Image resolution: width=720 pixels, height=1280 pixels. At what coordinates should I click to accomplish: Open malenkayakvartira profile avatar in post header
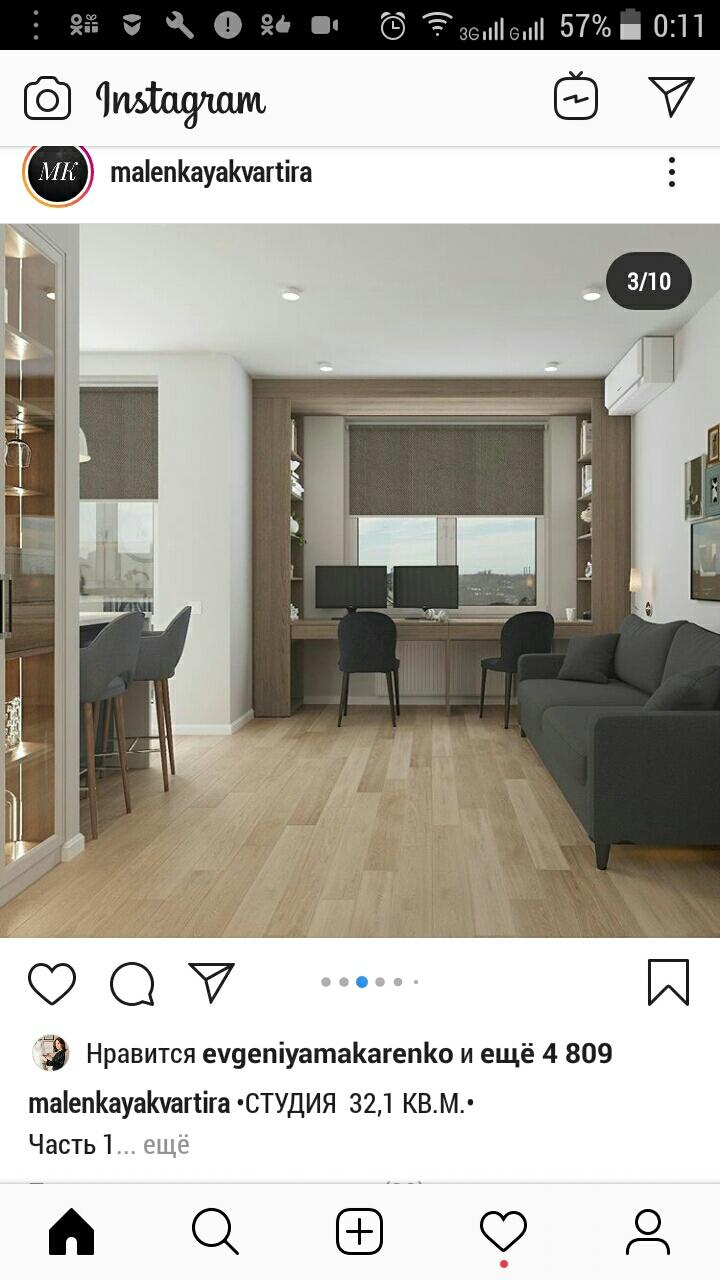[58, 173]
